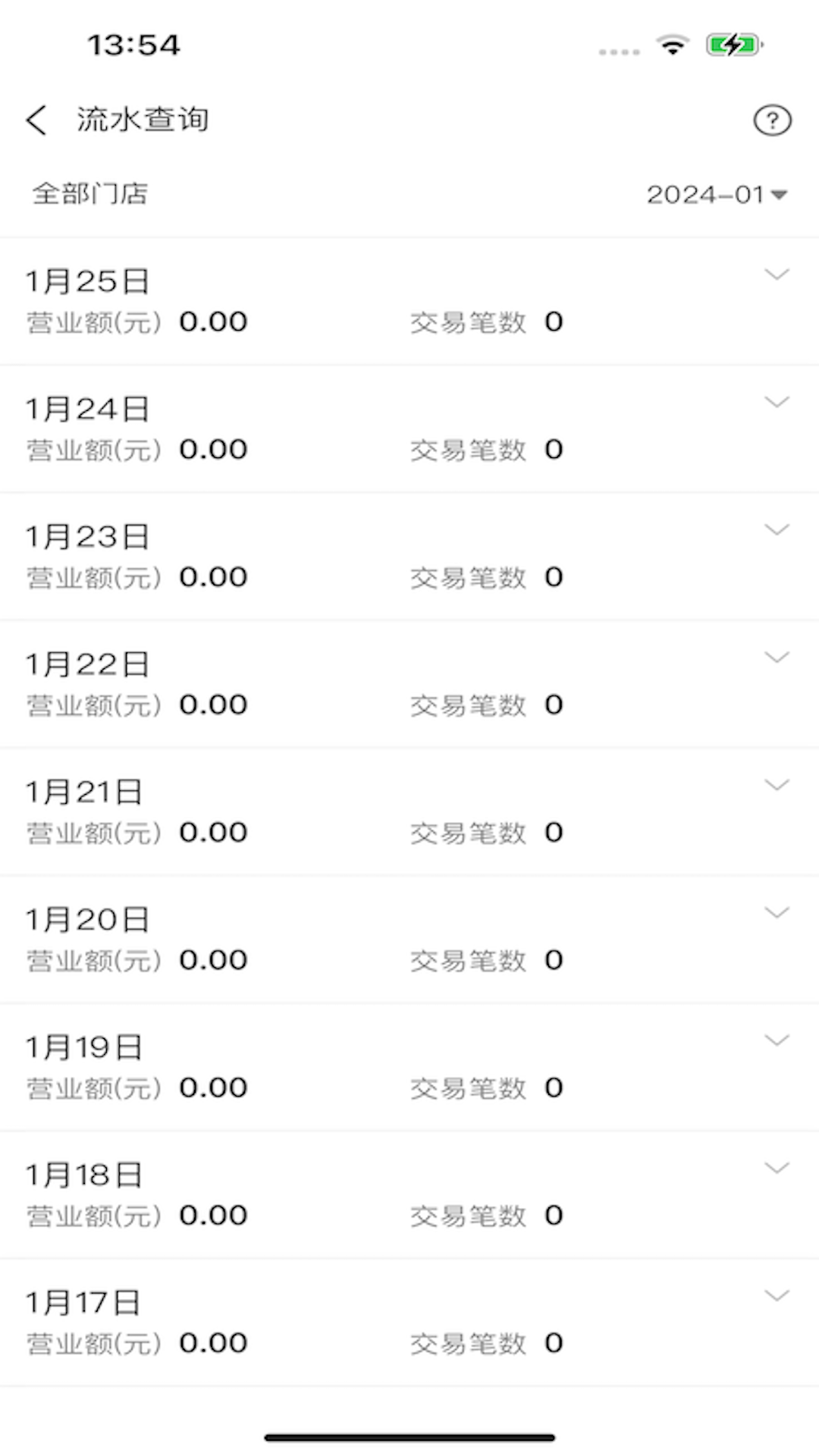Viewport: 819px width, 1456px height.
Task: Expand the 1月19日 entry
Action: tap(777, 1039)
